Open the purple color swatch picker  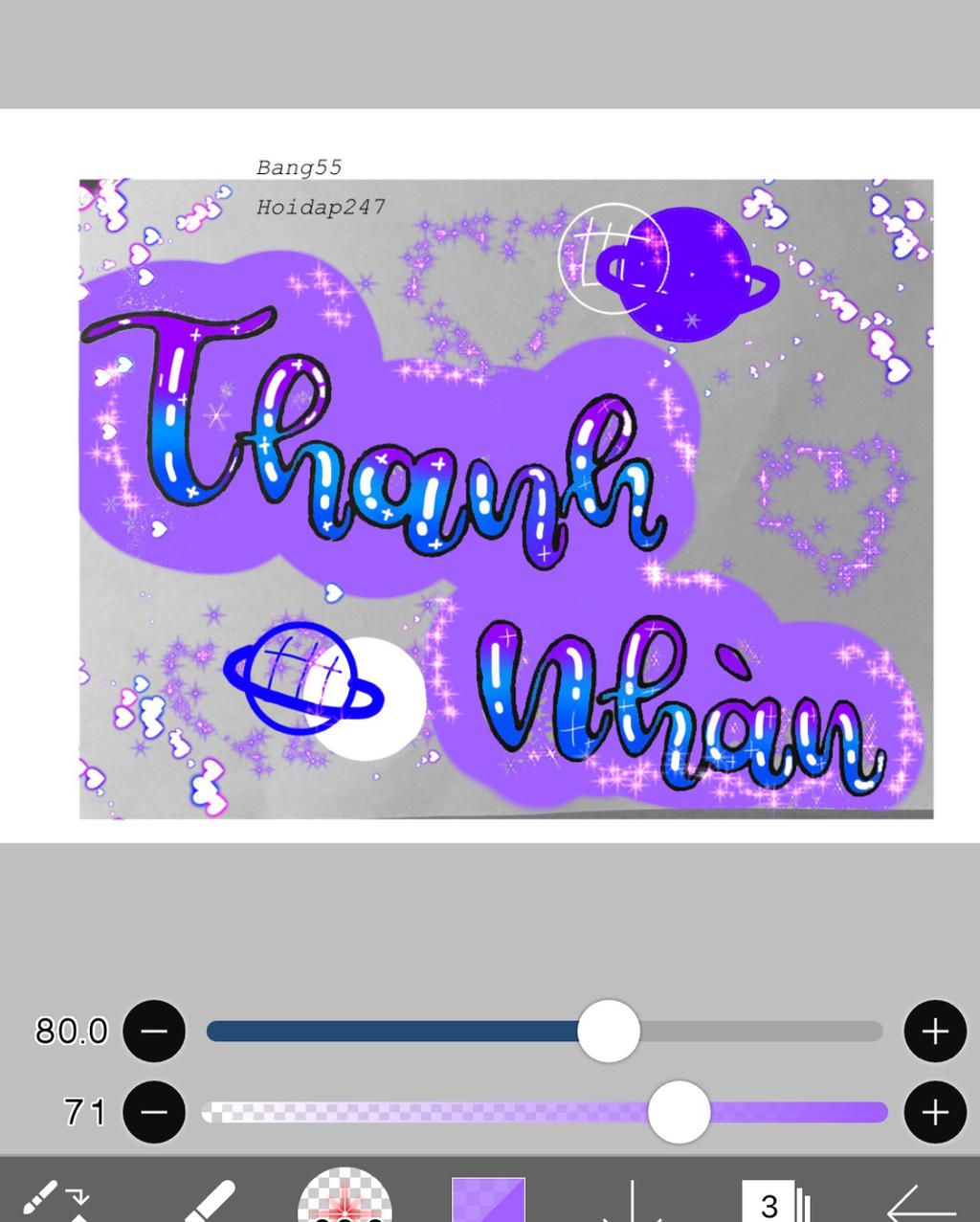(488, 1199)
